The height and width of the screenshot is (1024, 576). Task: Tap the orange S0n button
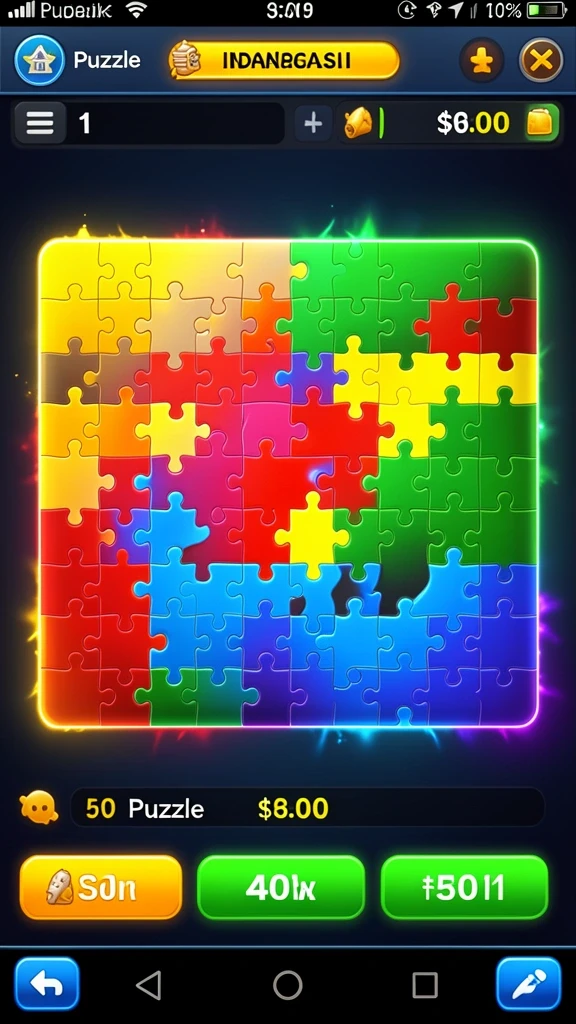(101, 887)
